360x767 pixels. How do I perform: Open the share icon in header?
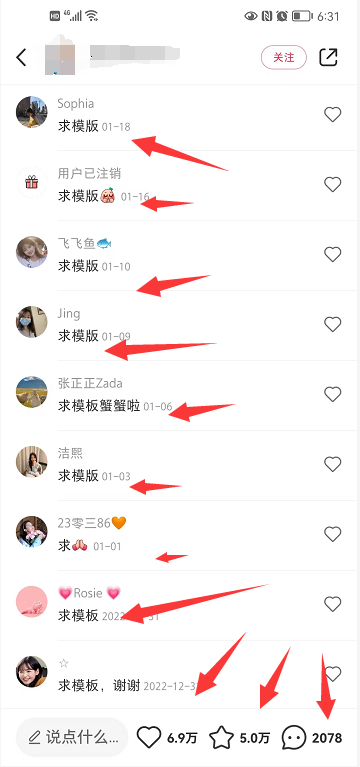tap(328, 57)
